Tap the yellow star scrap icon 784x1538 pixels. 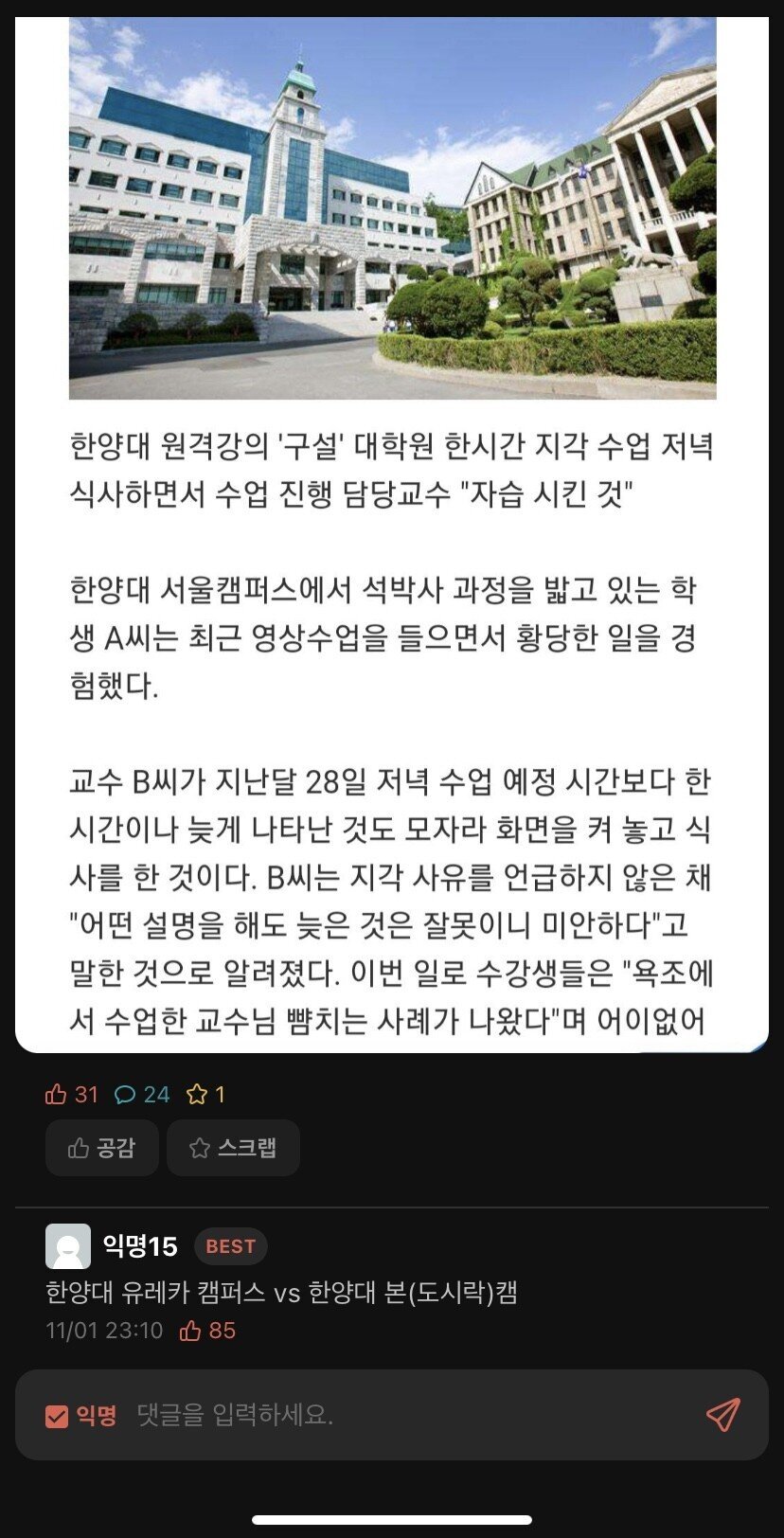(196, 1094)
